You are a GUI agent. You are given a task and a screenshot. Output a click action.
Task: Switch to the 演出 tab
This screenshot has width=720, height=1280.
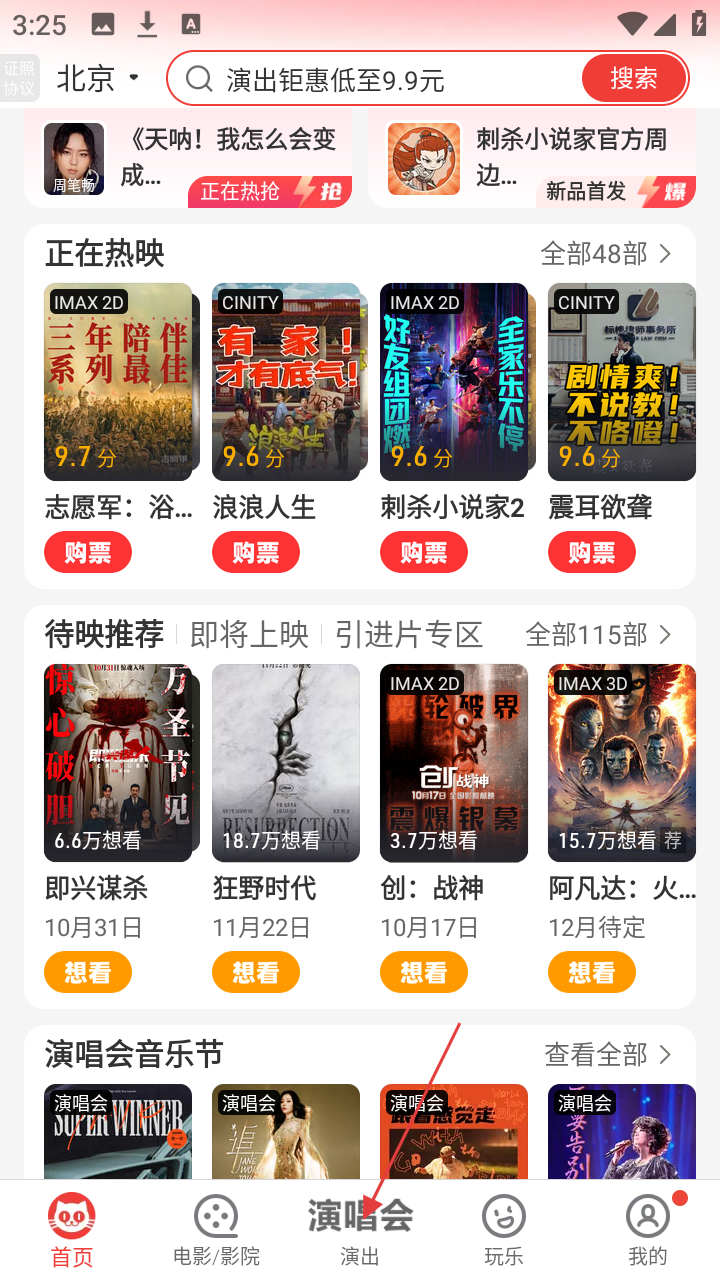[360, 1230]
